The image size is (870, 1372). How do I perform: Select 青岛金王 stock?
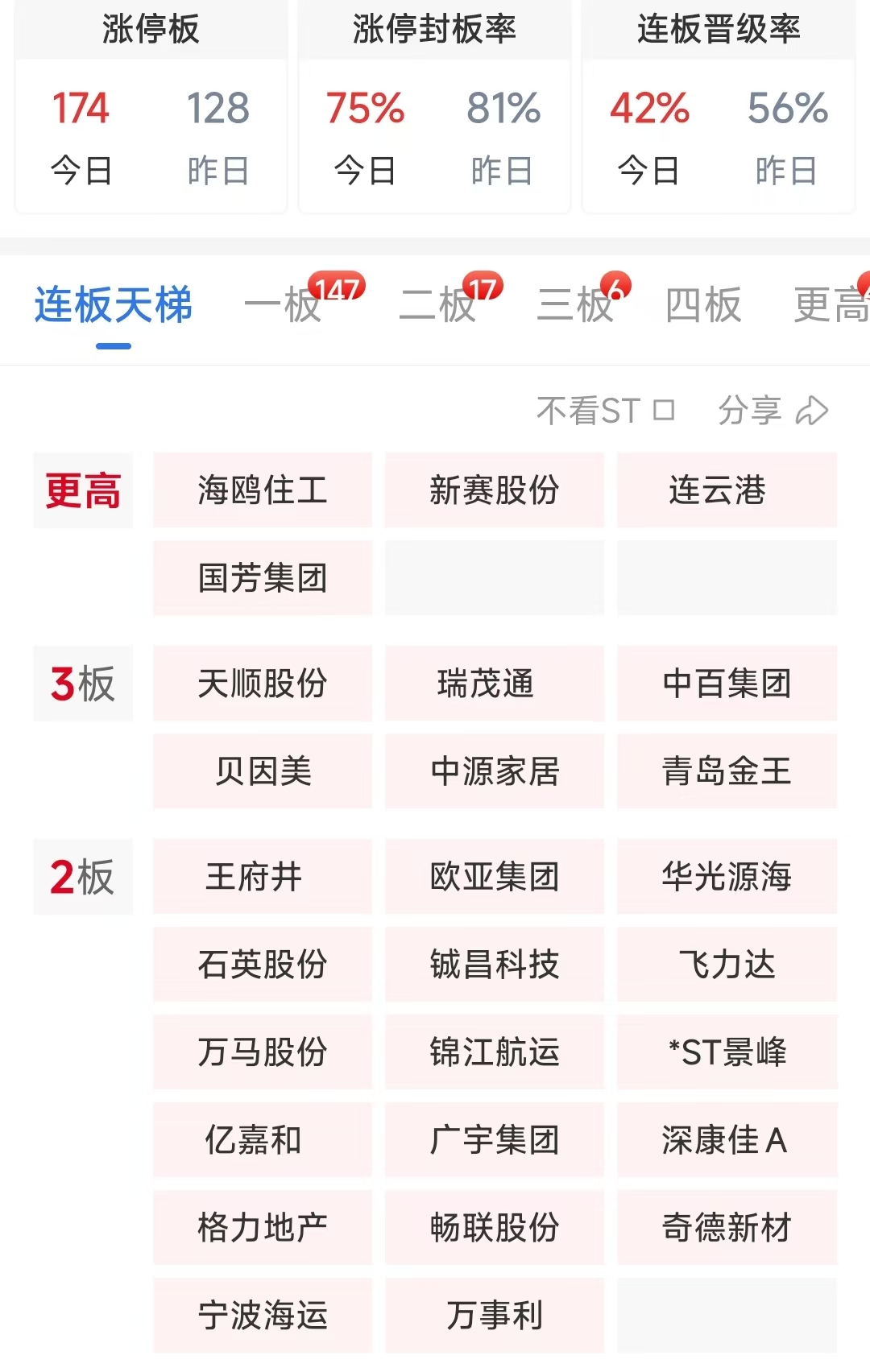(727, 771)
